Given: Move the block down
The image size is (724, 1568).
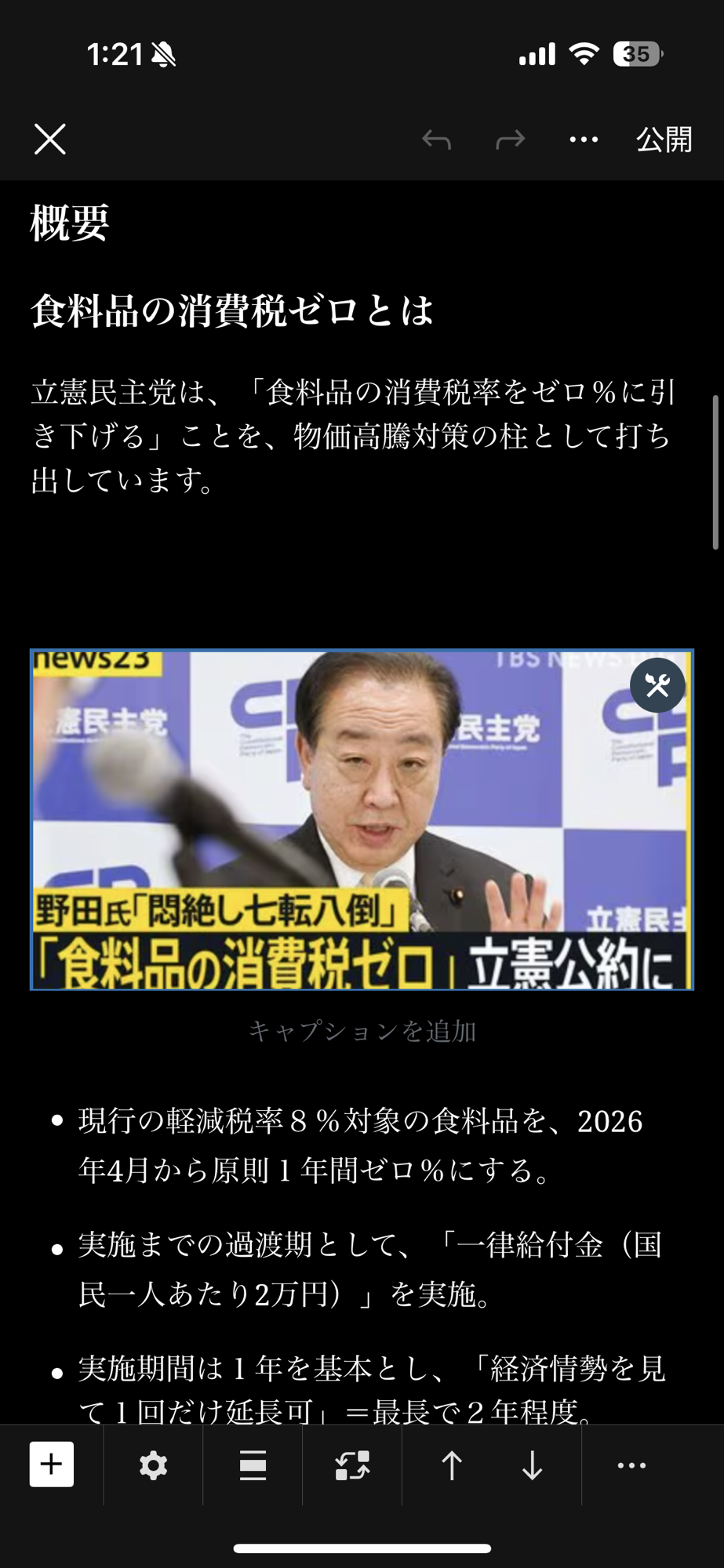Looking at the screenshot, I should click(x=532, y=1465).
